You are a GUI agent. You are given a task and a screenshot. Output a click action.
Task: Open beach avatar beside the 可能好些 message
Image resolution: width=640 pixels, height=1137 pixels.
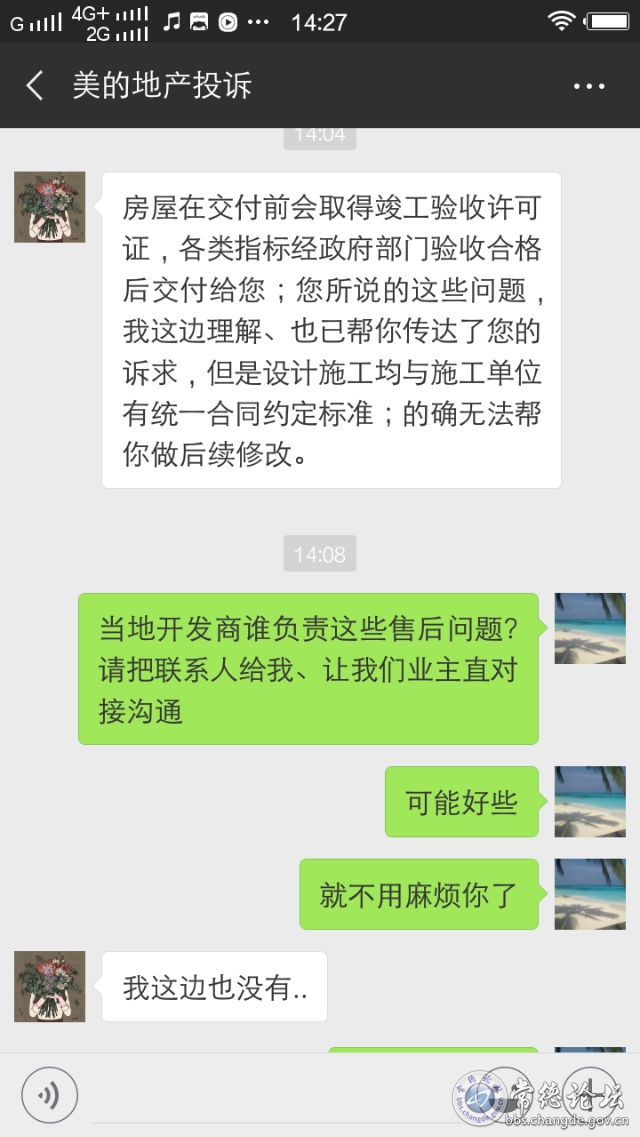590,801
